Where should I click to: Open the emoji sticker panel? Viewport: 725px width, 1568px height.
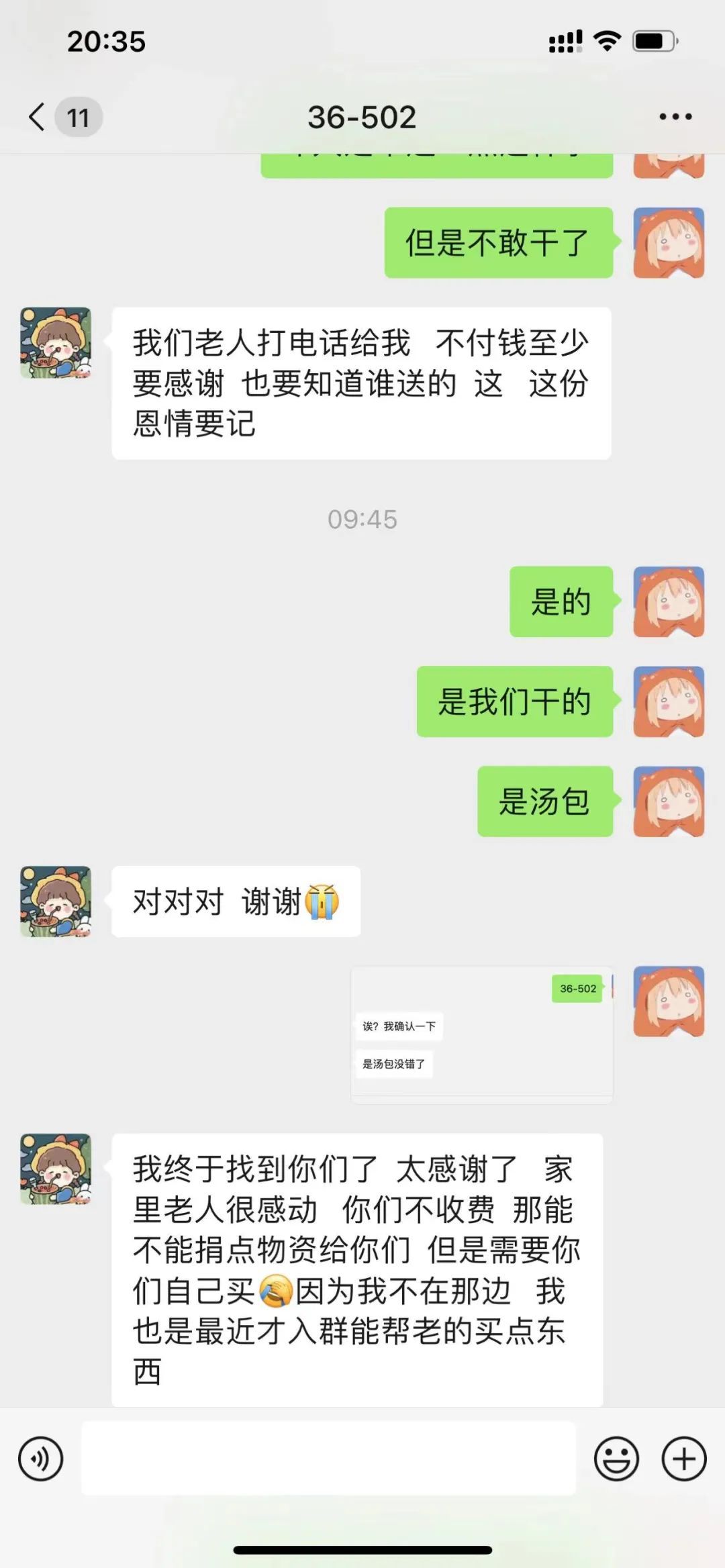pyautogui.click(x=616, y=1459)
